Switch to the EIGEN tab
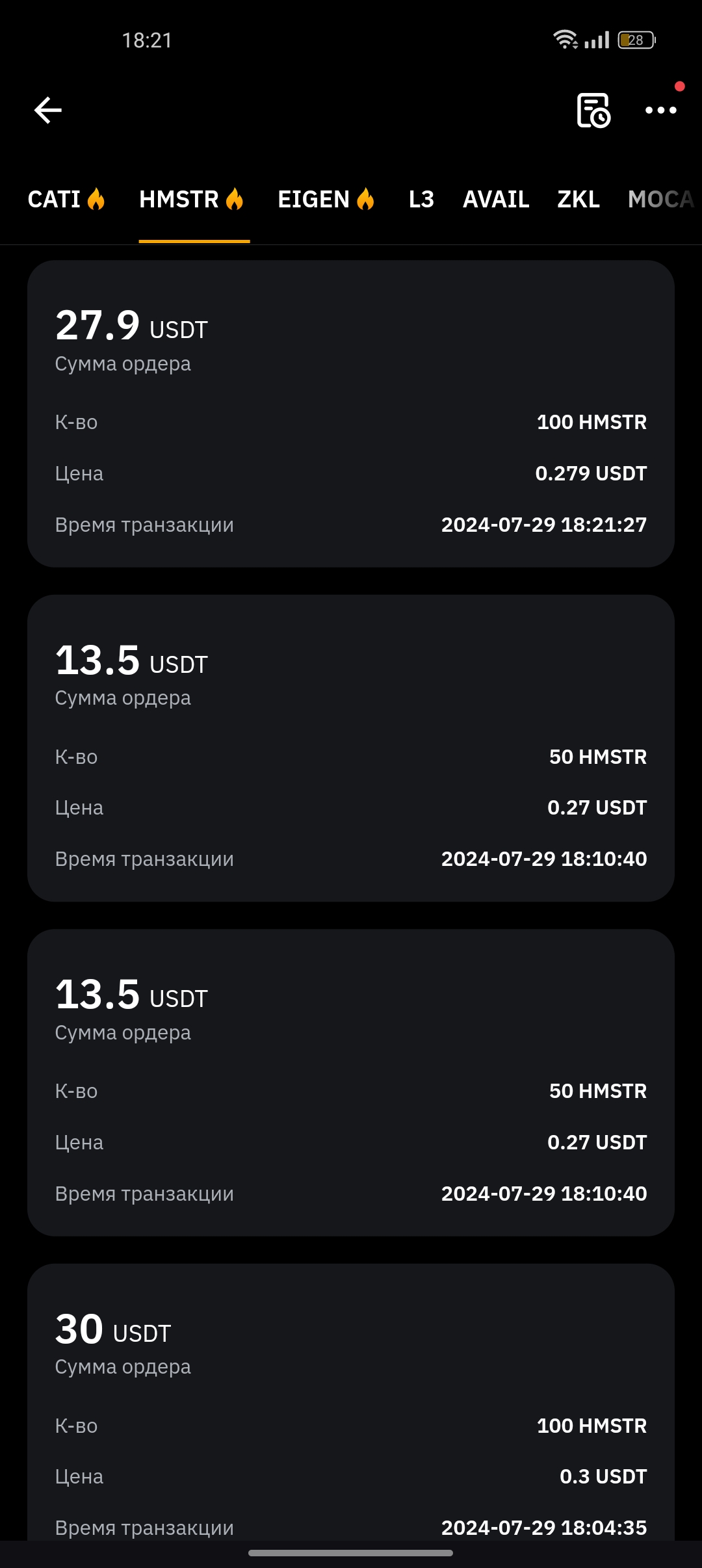702x1568 pixels. pos(326,200)
